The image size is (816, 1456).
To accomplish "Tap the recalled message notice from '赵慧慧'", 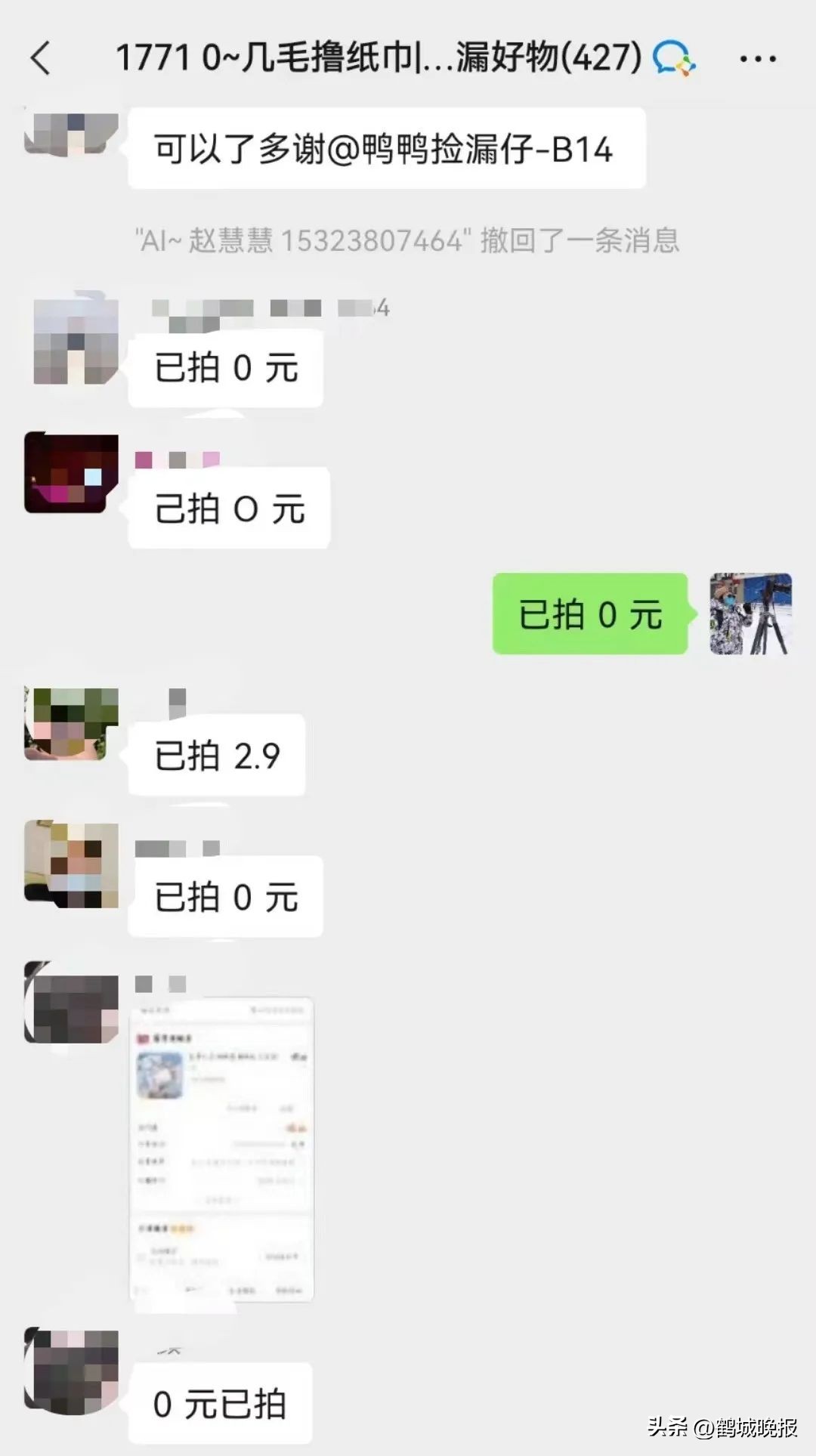I will click(408, 240).
